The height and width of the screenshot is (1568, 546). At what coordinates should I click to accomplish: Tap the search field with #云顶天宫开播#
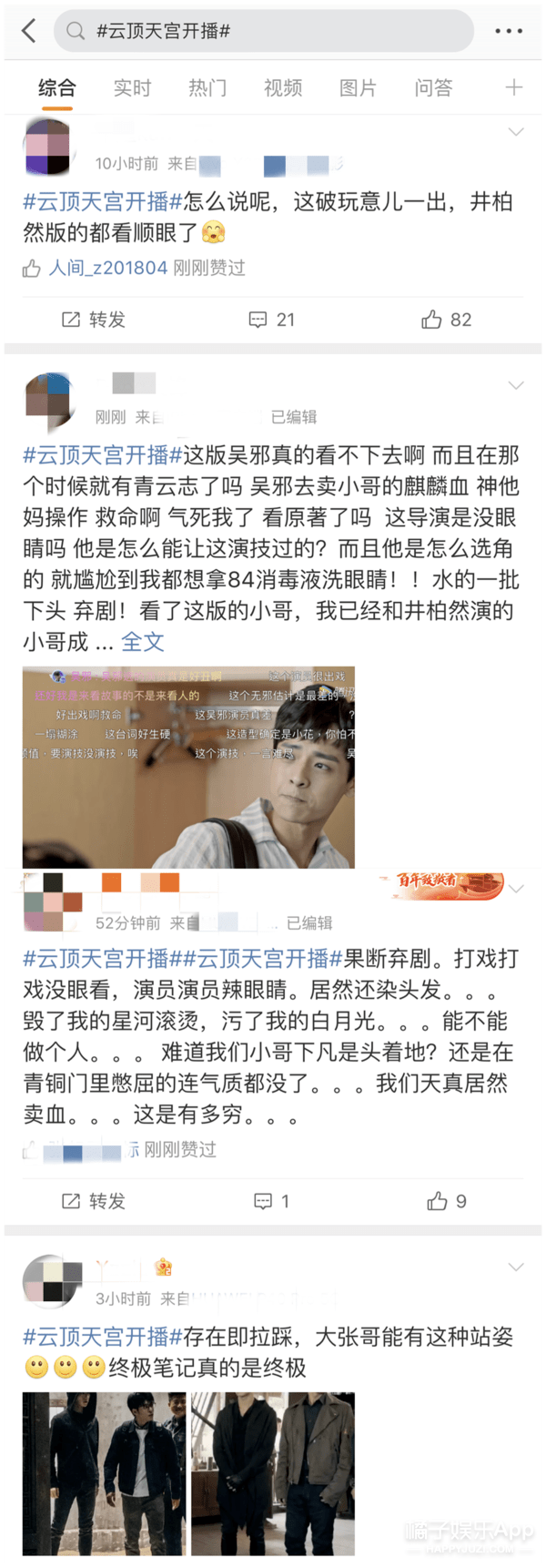pyautogui.click(x=264, y=31)
